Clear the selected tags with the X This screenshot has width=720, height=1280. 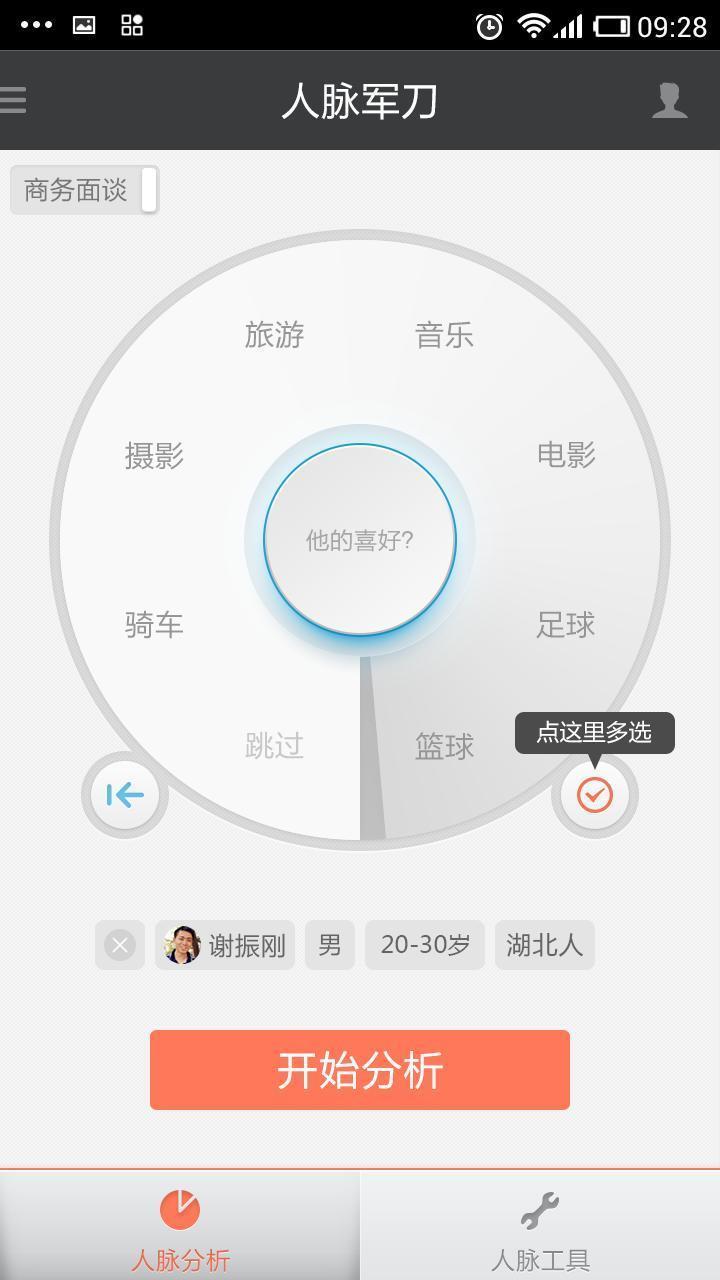tap(120, 945)
